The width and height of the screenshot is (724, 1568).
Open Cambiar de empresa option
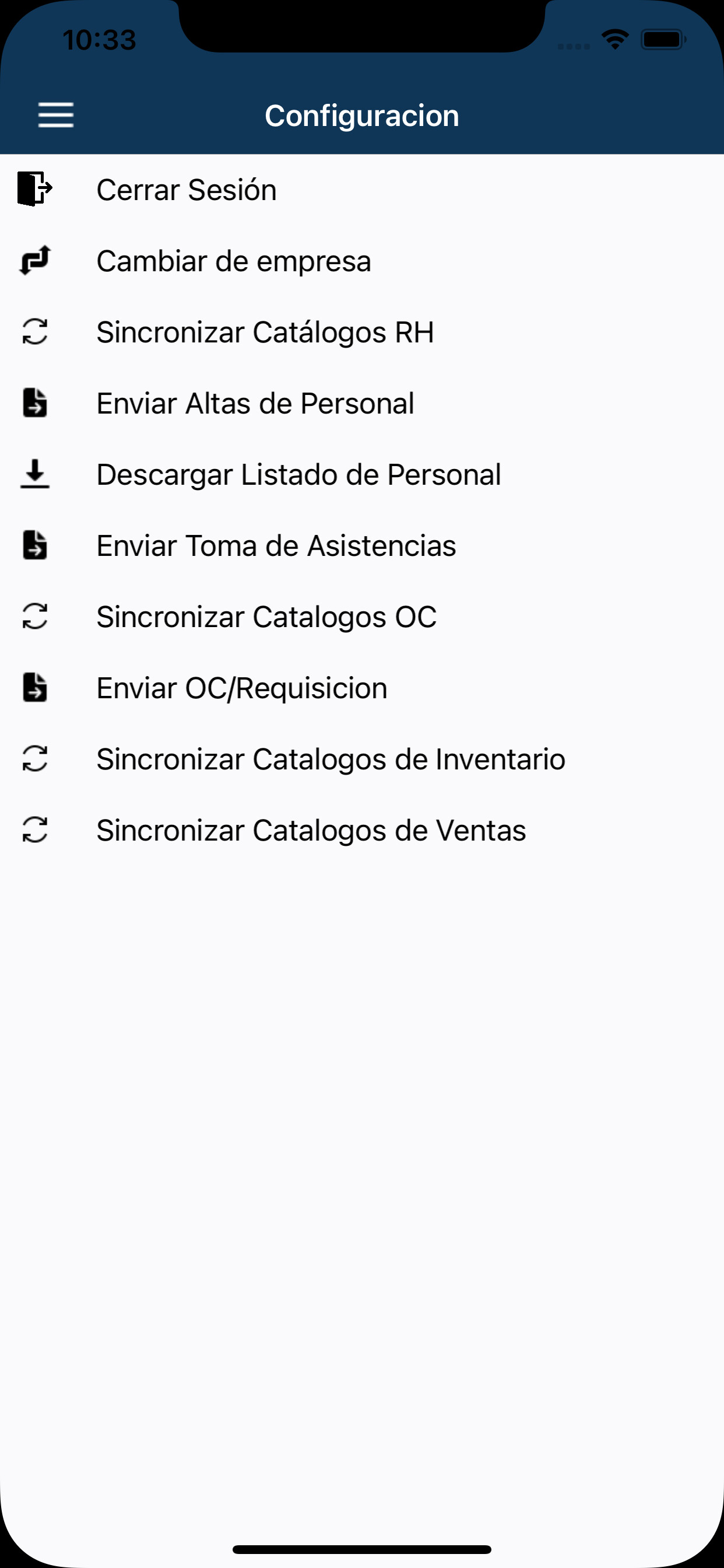pos(362,261)
